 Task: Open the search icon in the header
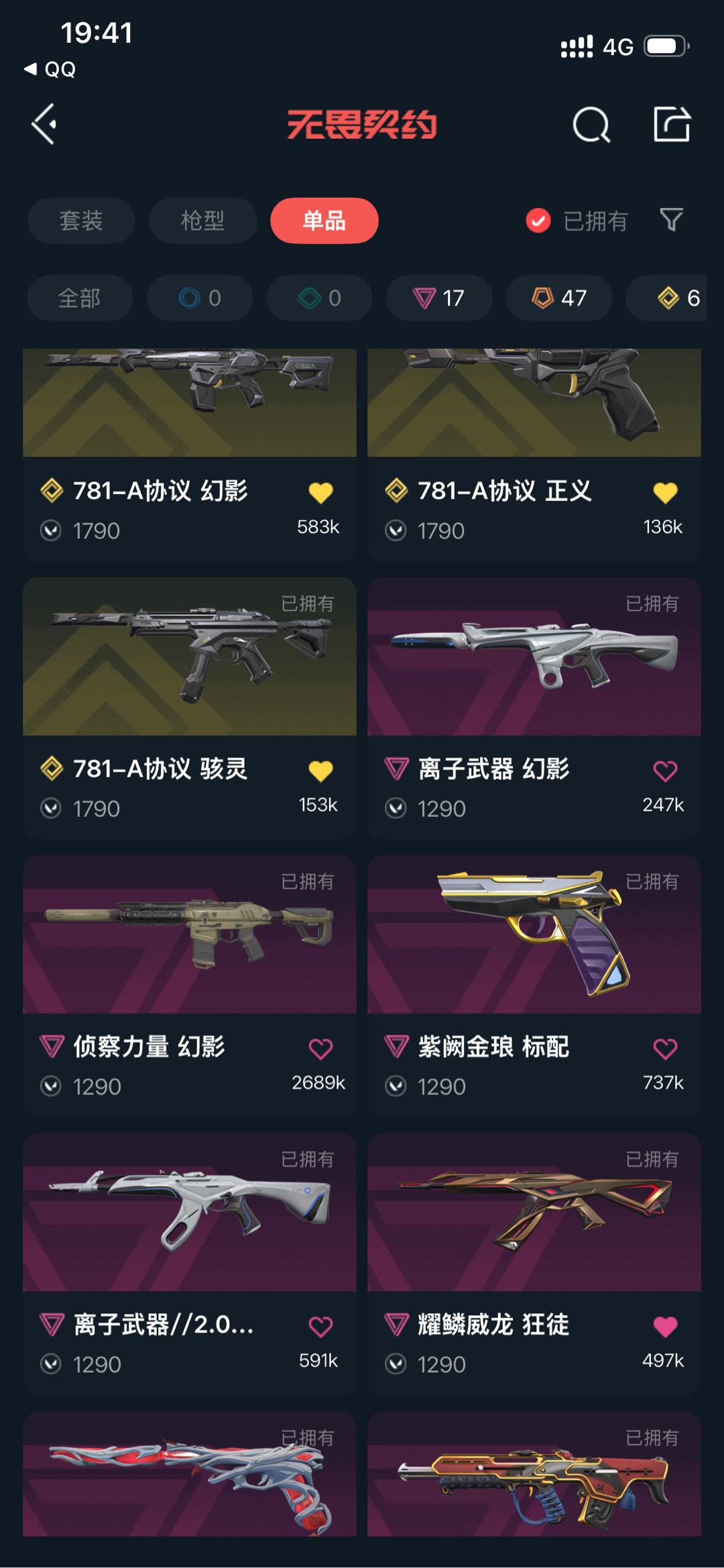coord(591,125)
